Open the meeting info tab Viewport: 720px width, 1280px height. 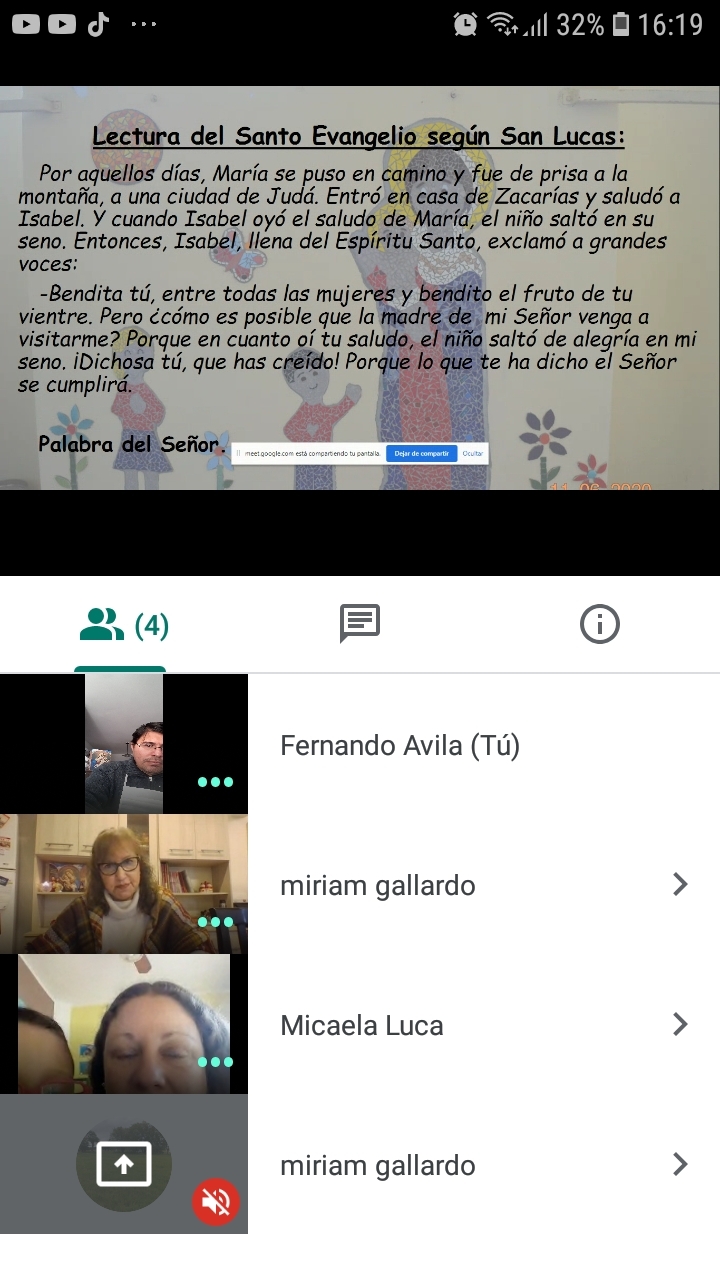(x=600, y=625)
